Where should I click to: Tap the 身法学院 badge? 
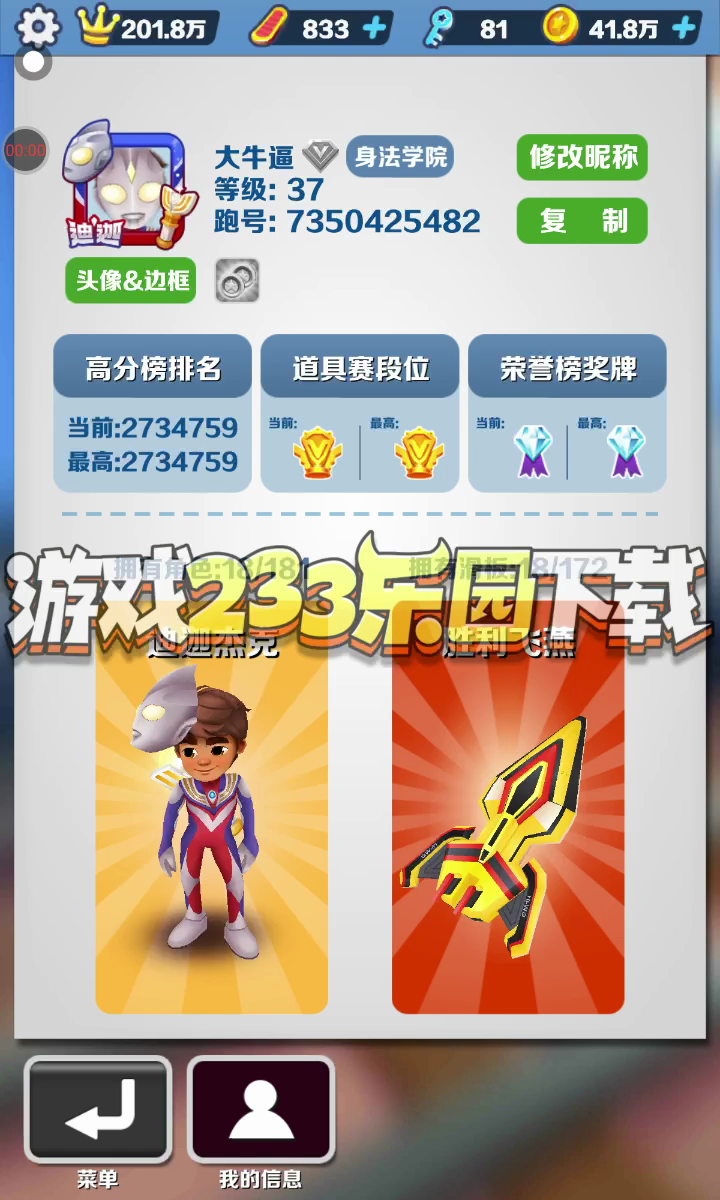coord(399,157)
